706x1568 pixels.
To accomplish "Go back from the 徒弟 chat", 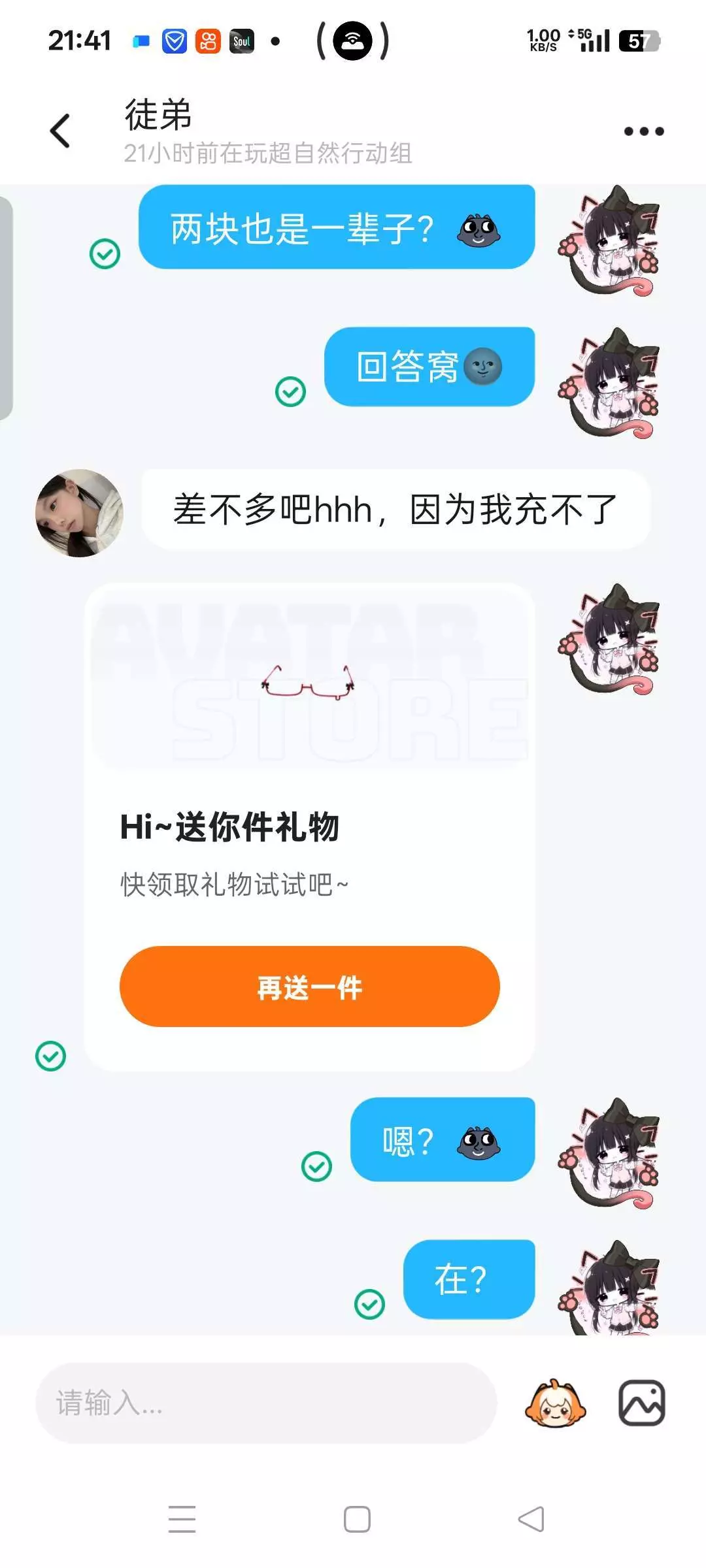I will coord(60,131).
